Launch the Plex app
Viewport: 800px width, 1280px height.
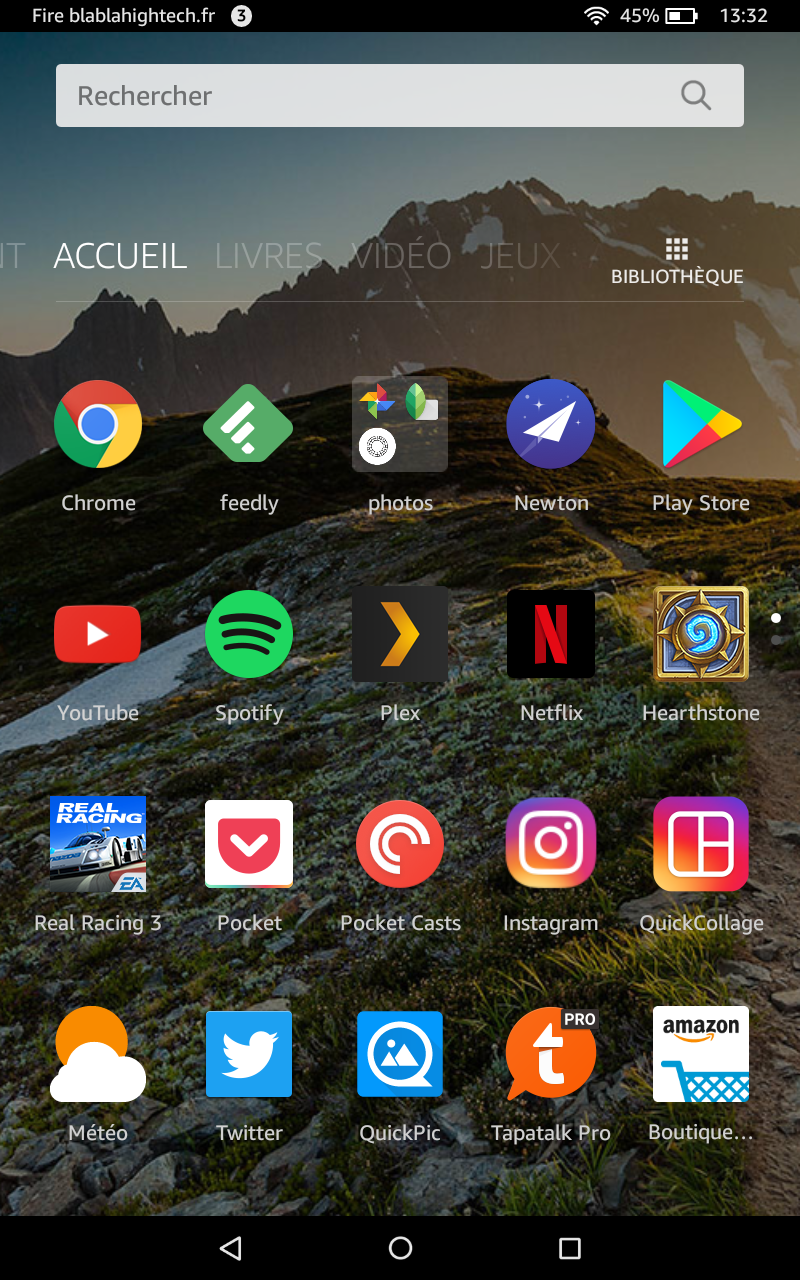coord(400,635)
